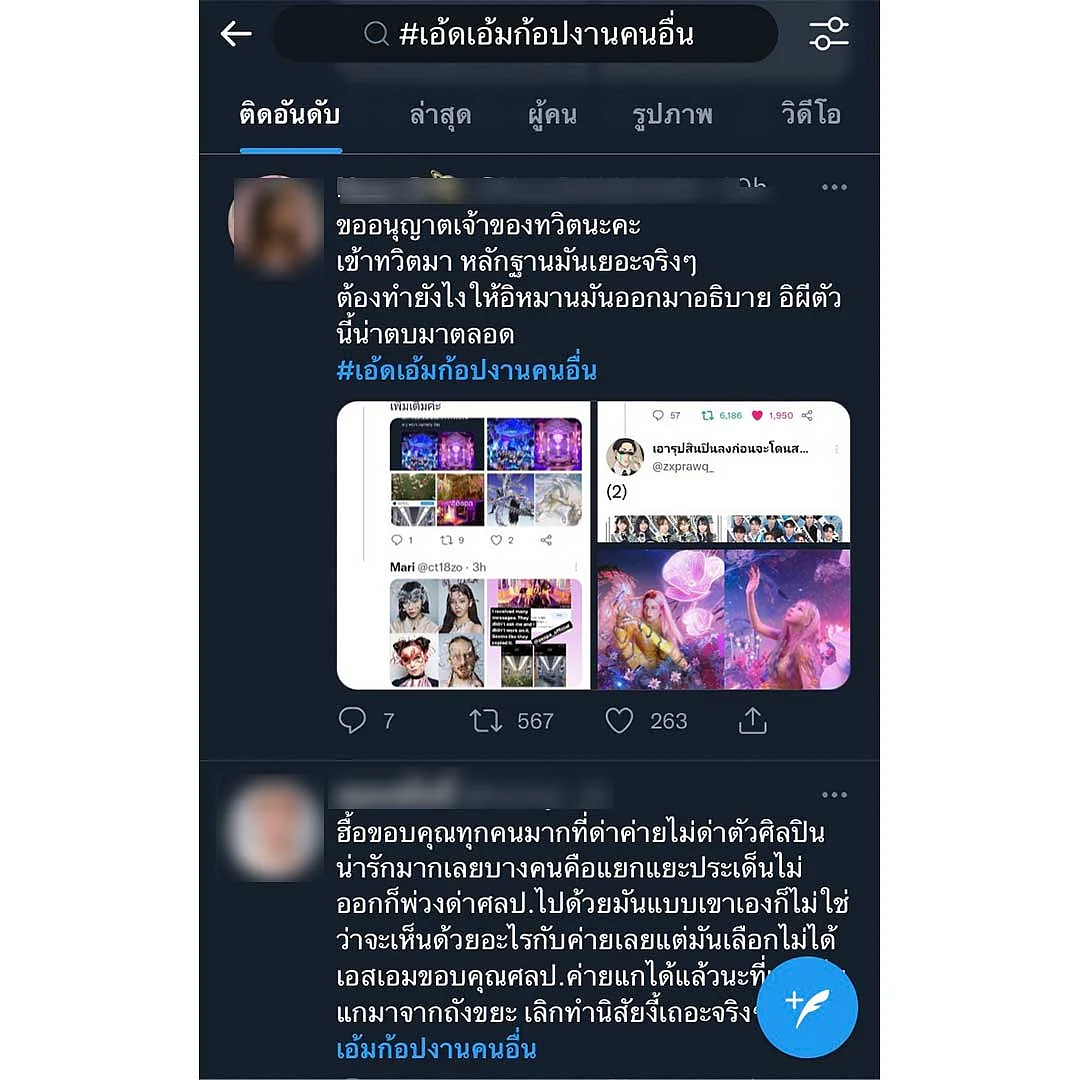Open the left screenshot image in the first tweet
Image resolution: width=1080 pixels, height=1080 pixels.
pos(464,545)
